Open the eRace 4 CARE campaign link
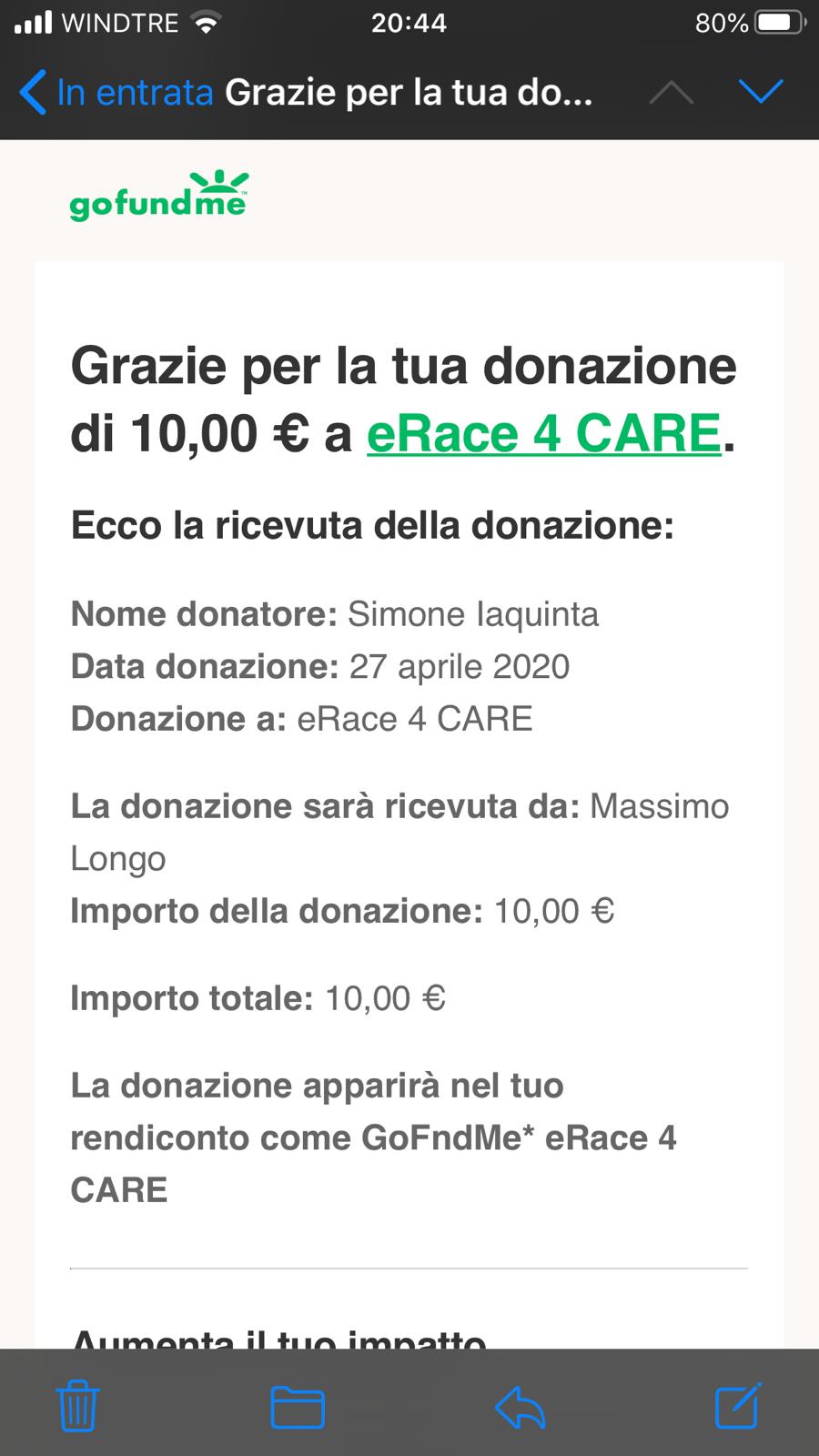 pos(543,433)
